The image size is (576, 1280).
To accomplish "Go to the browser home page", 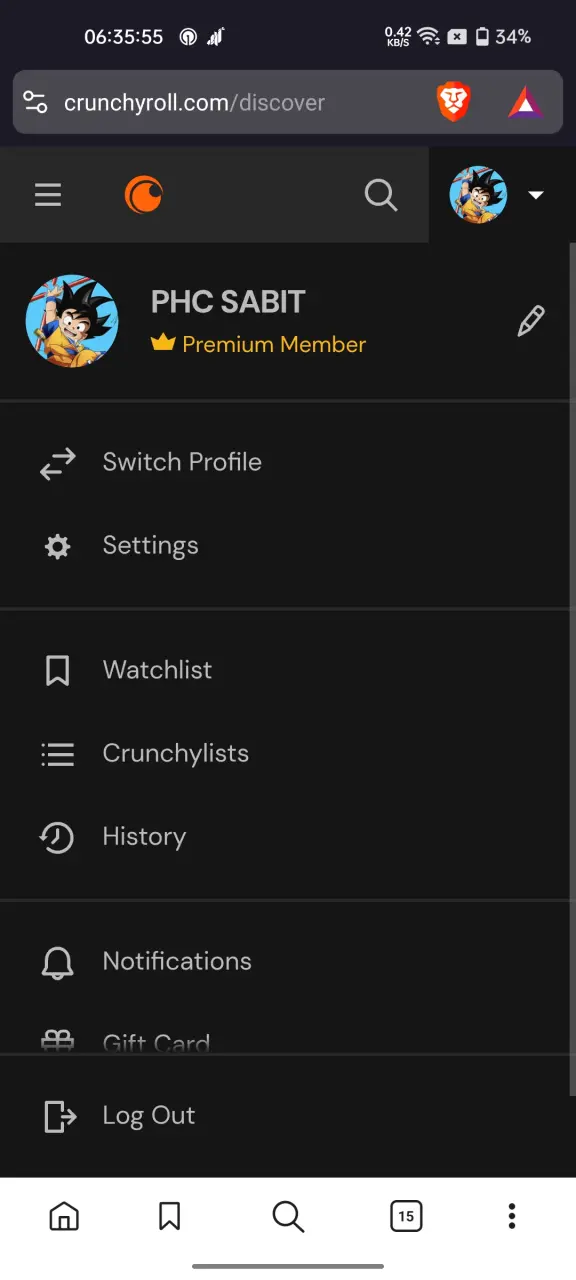I will click(x=64, y=1216).
